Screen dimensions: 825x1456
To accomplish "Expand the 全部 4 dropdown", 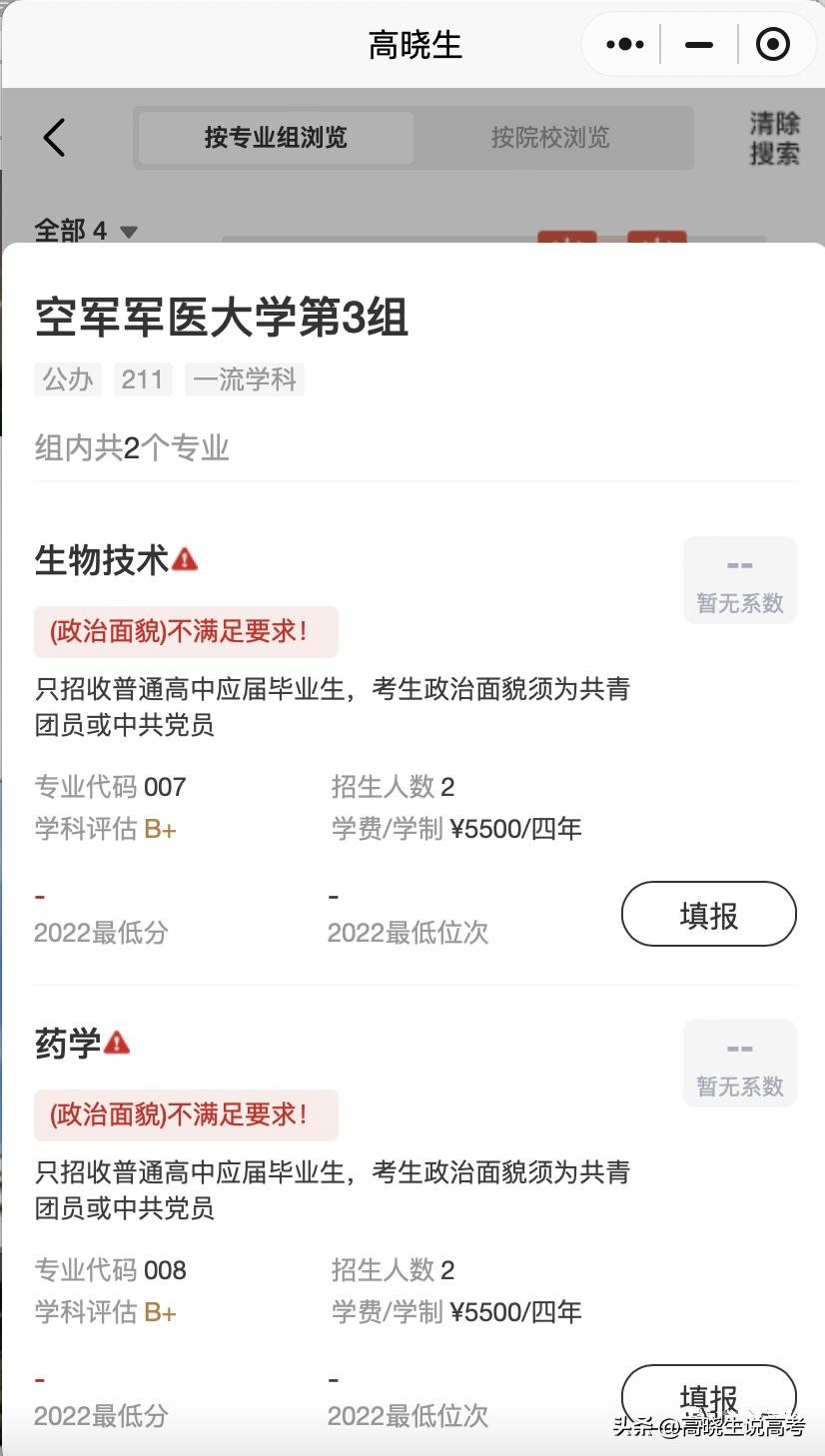I will [86, 231].
